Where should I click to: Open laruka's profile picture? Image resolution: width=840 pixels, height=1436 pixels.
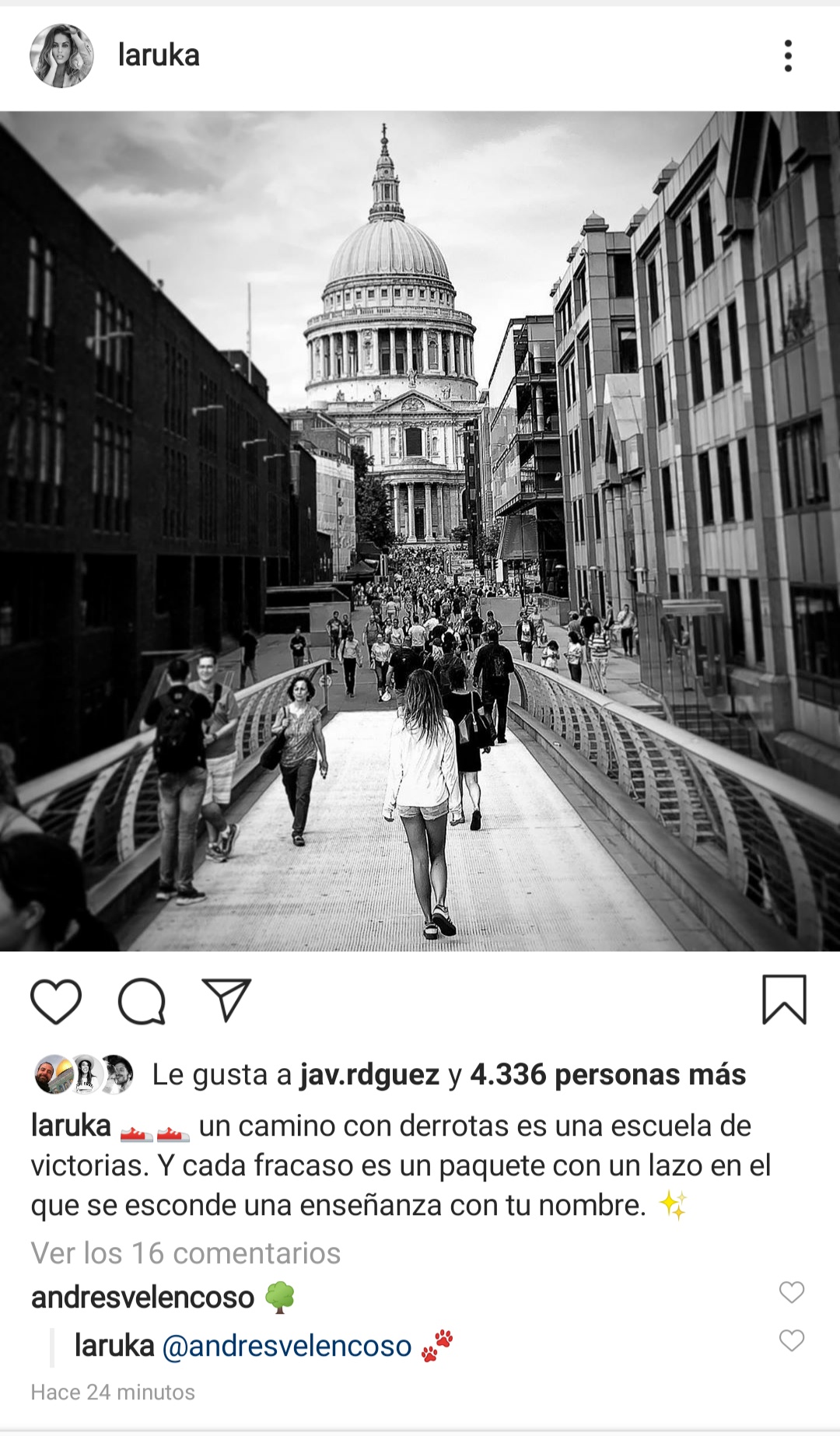(61, 55)
